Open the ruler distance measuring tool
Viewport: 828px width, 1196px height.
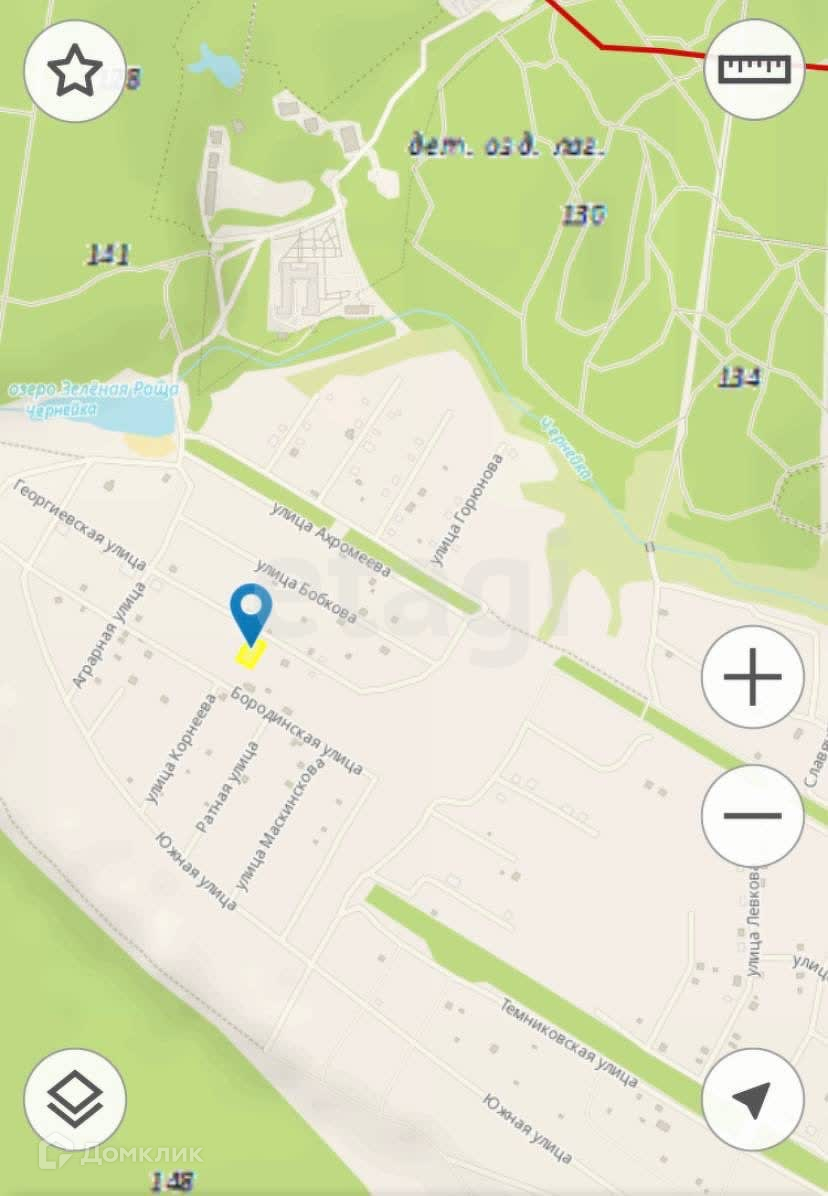pos(755,70)
